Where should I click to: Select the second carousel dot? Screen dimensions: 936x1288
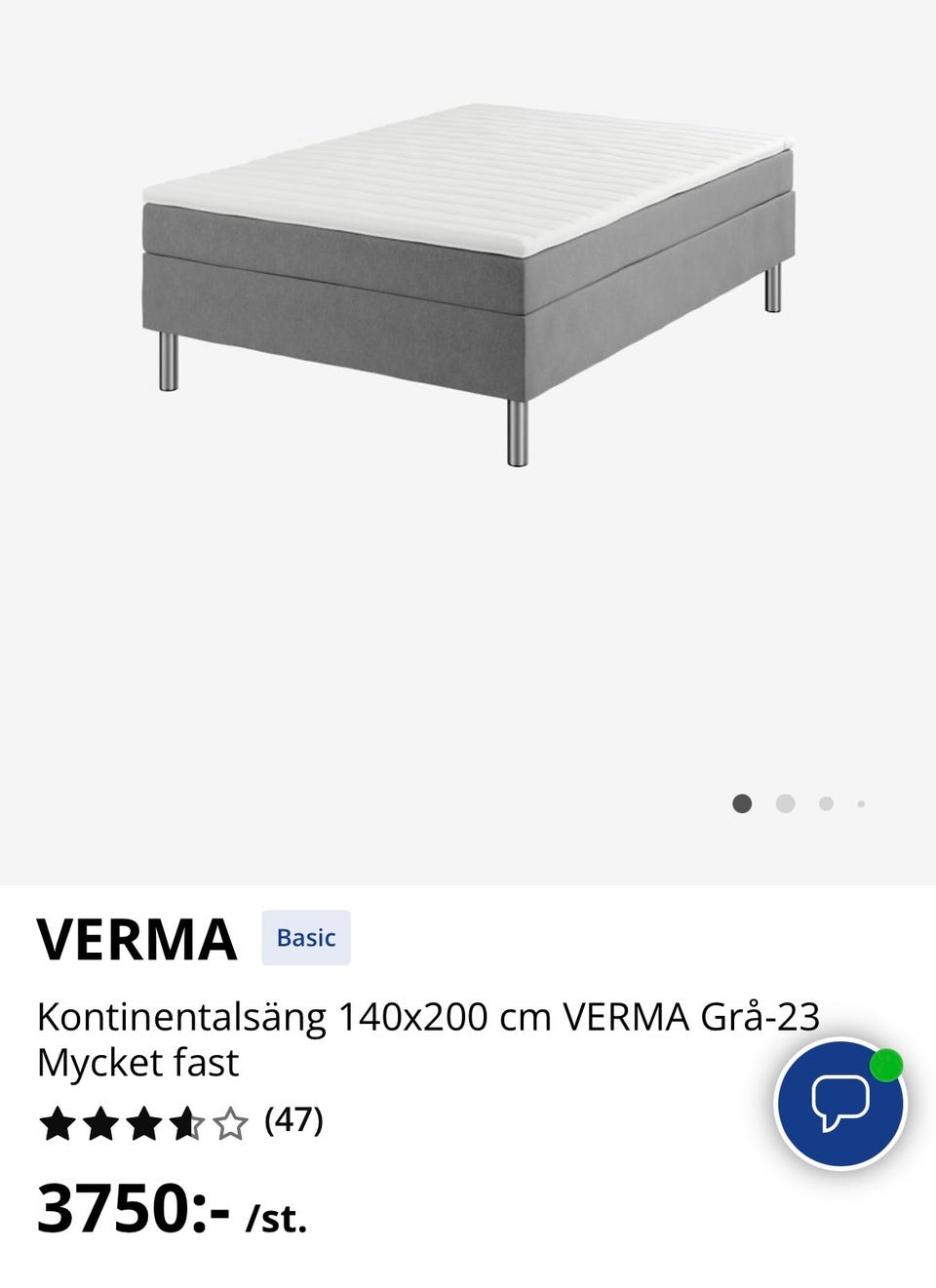[x=784, y=804]
